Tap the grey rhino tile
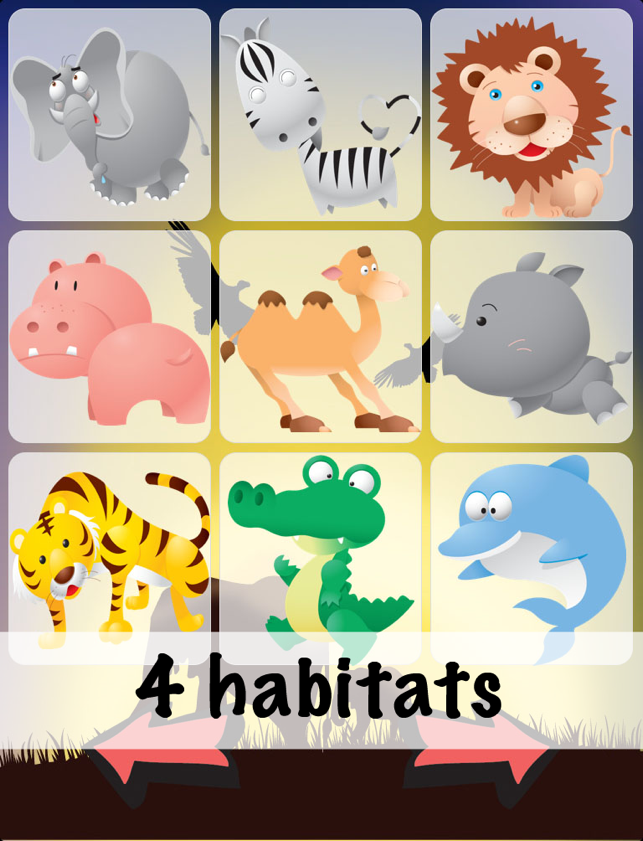 point(531,337)
